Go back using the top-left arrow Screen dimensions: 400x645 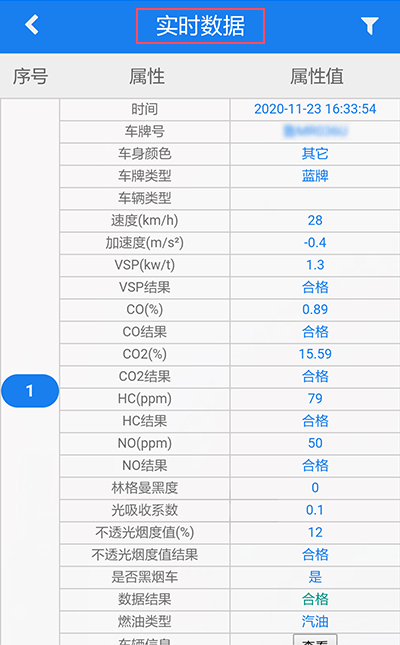point(32,25)
